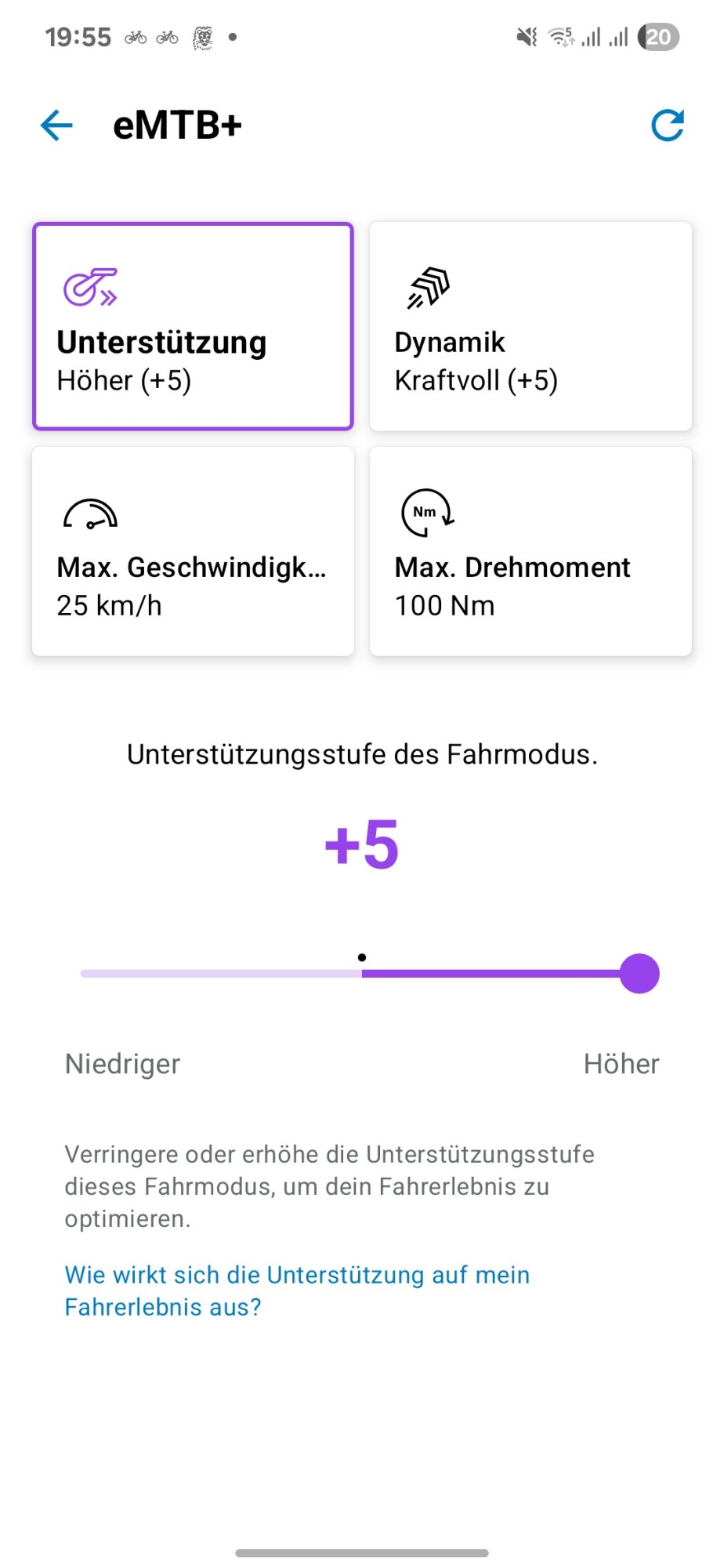The height and width of the screenshot is (1568, 724).
Task: Tap the Unterstützungsstufe slider handle
Action: click(x=639, y=974)
